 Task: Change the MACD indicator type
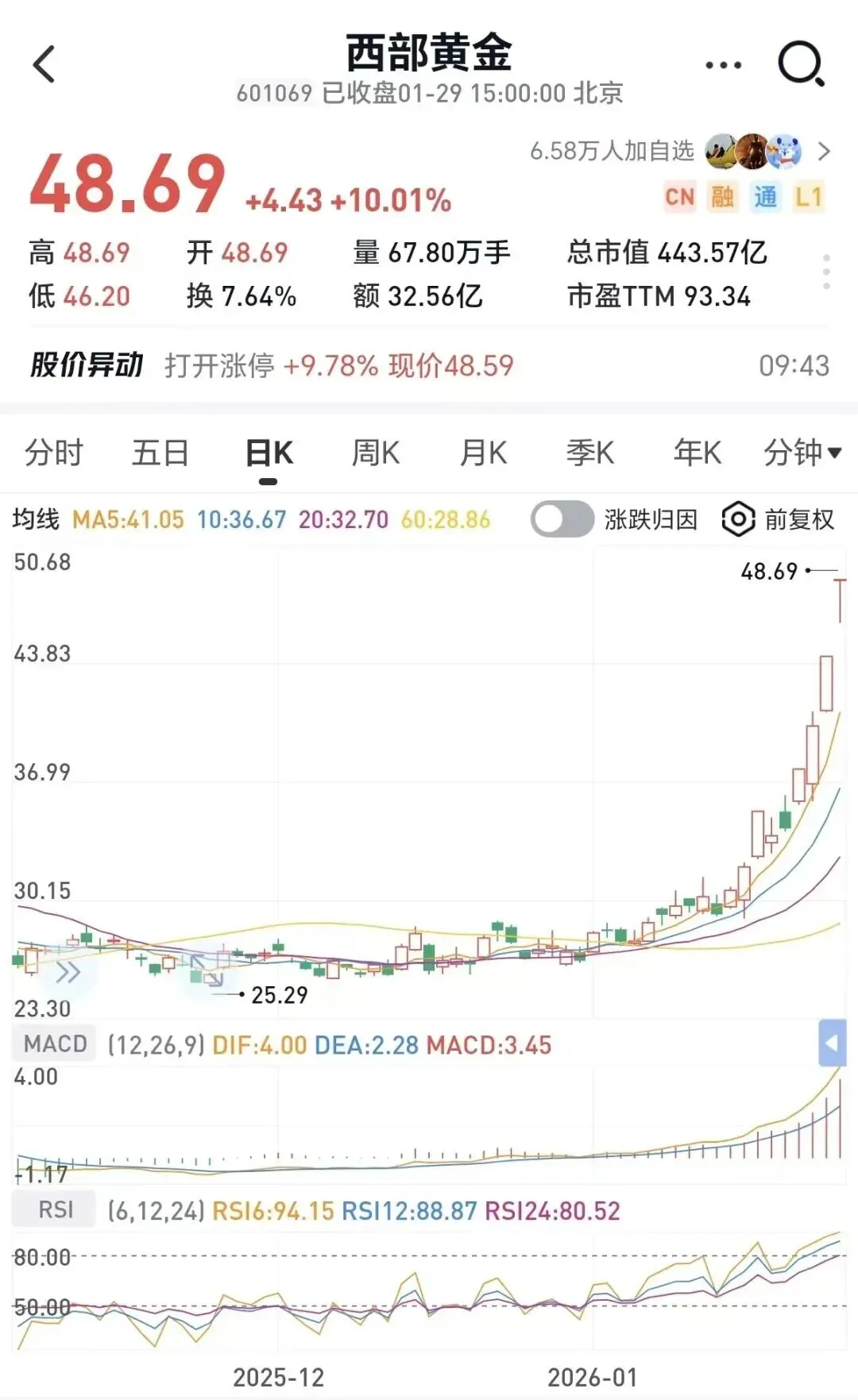tap(55, 1043)
